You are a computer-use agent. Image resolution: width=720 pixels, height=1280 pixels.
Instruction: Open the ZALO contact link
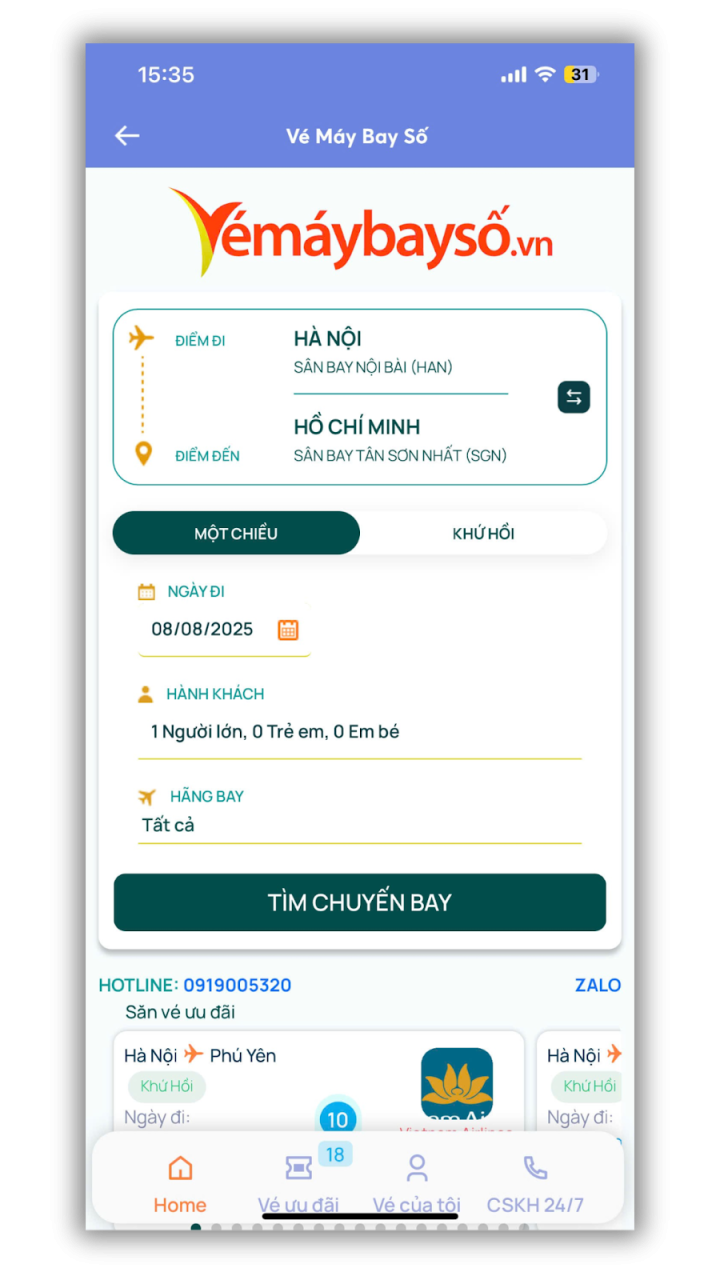(x=597, y=985)
